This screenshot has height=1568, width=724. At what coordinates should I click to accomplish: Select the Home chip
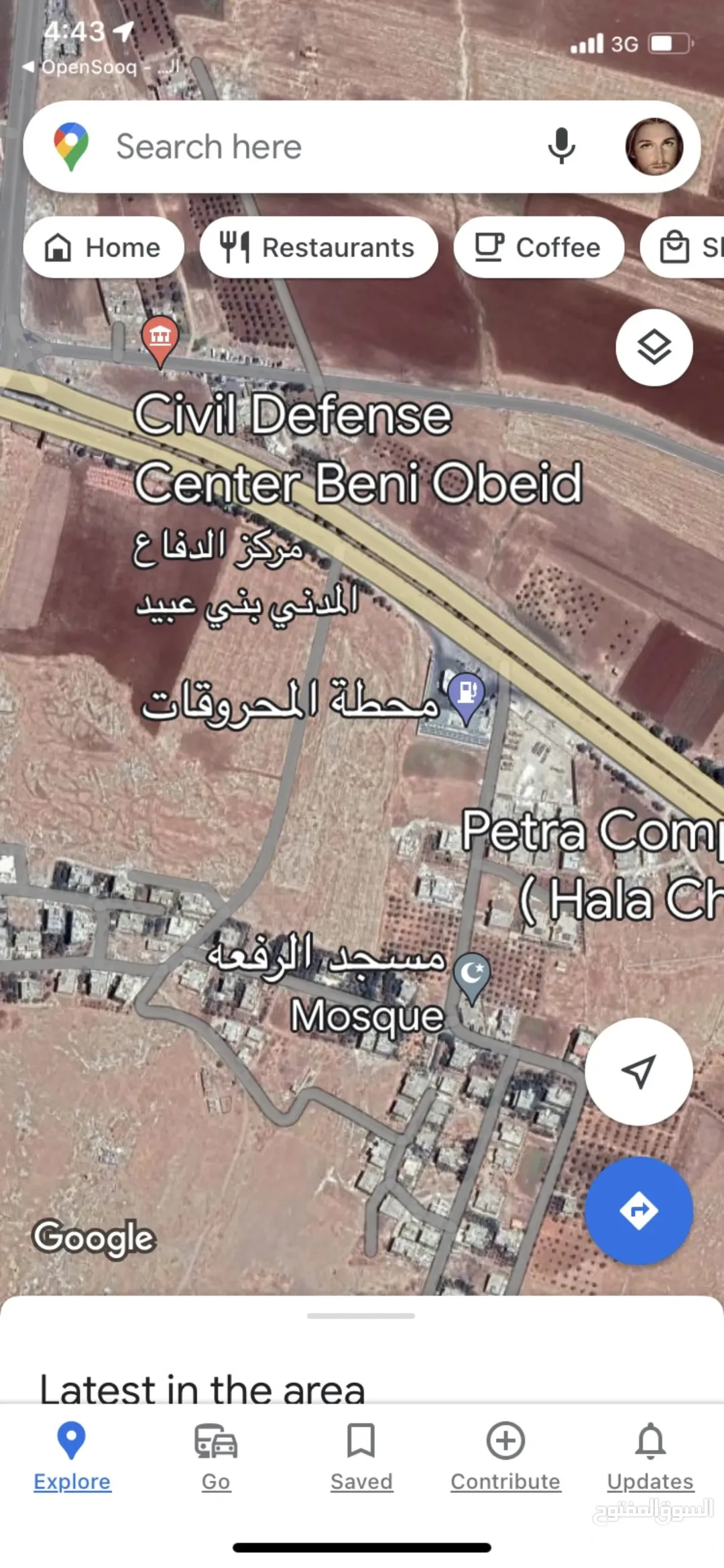point(103,247)
